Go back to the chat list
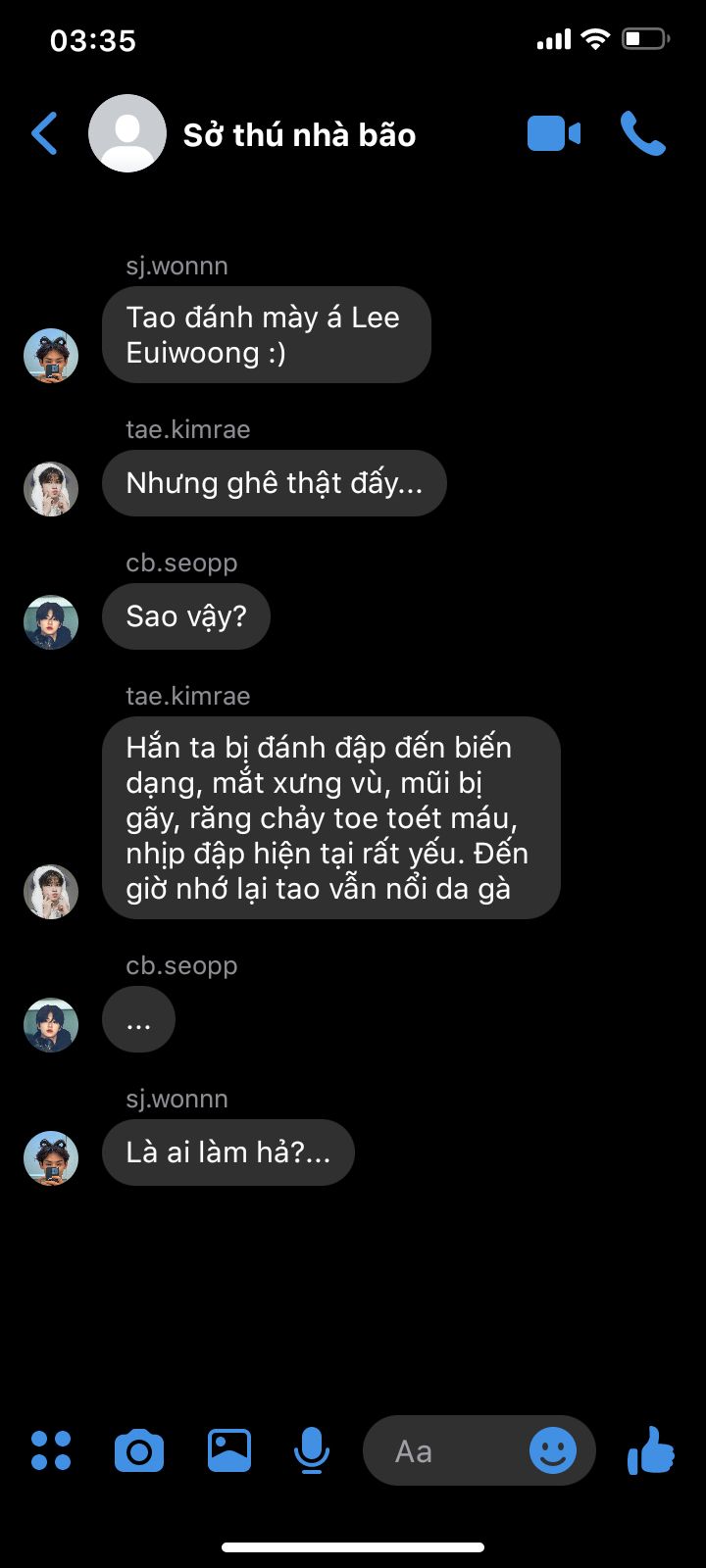The image size is (706, 1568). coord(45,134)
